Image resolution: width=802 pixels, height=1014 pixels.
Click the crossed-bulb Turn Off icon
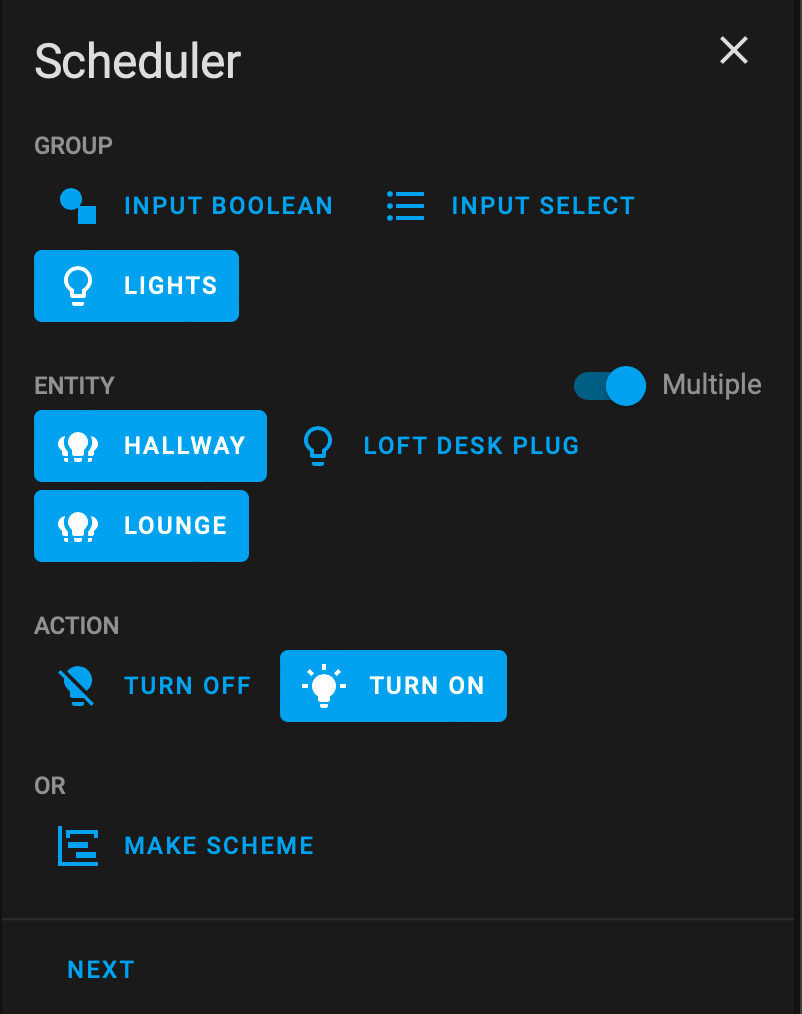click(x=75, y=686)
